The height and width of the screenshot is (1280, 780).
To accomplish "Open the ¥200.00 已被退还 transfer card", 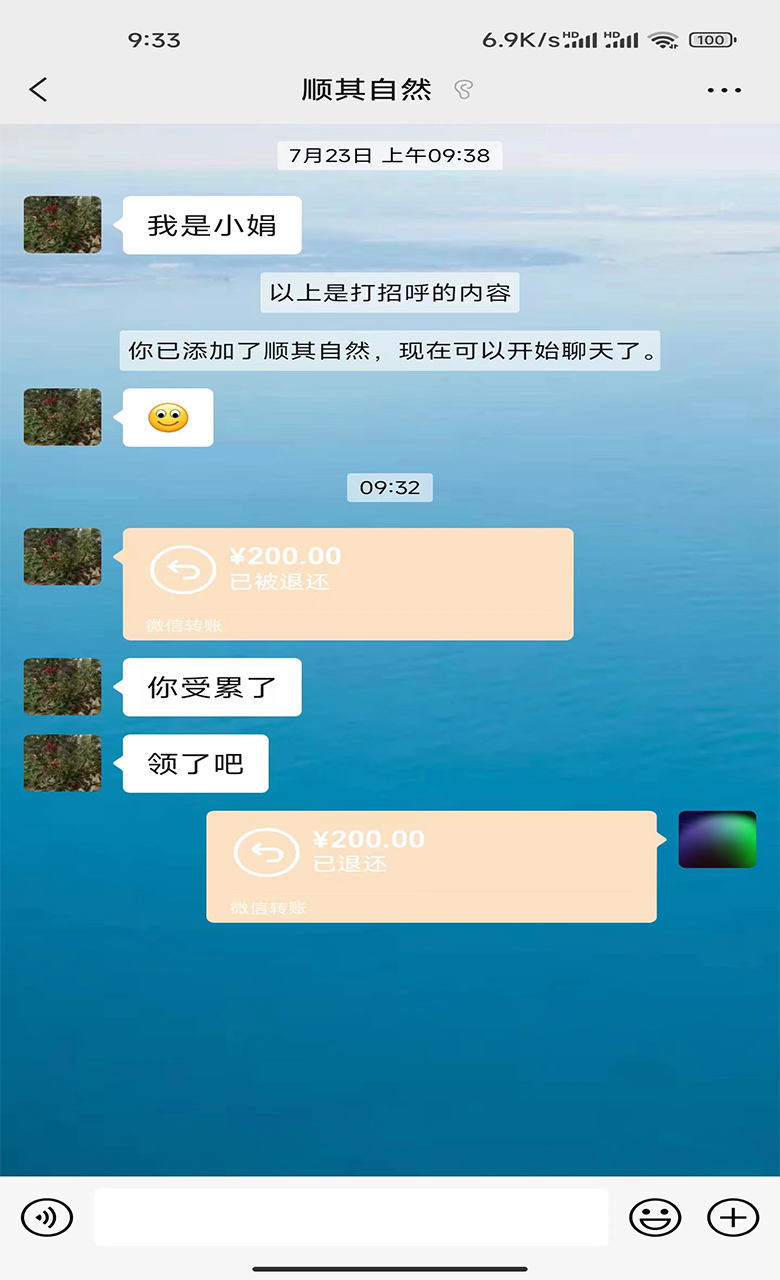I will (x=347, y=583).
